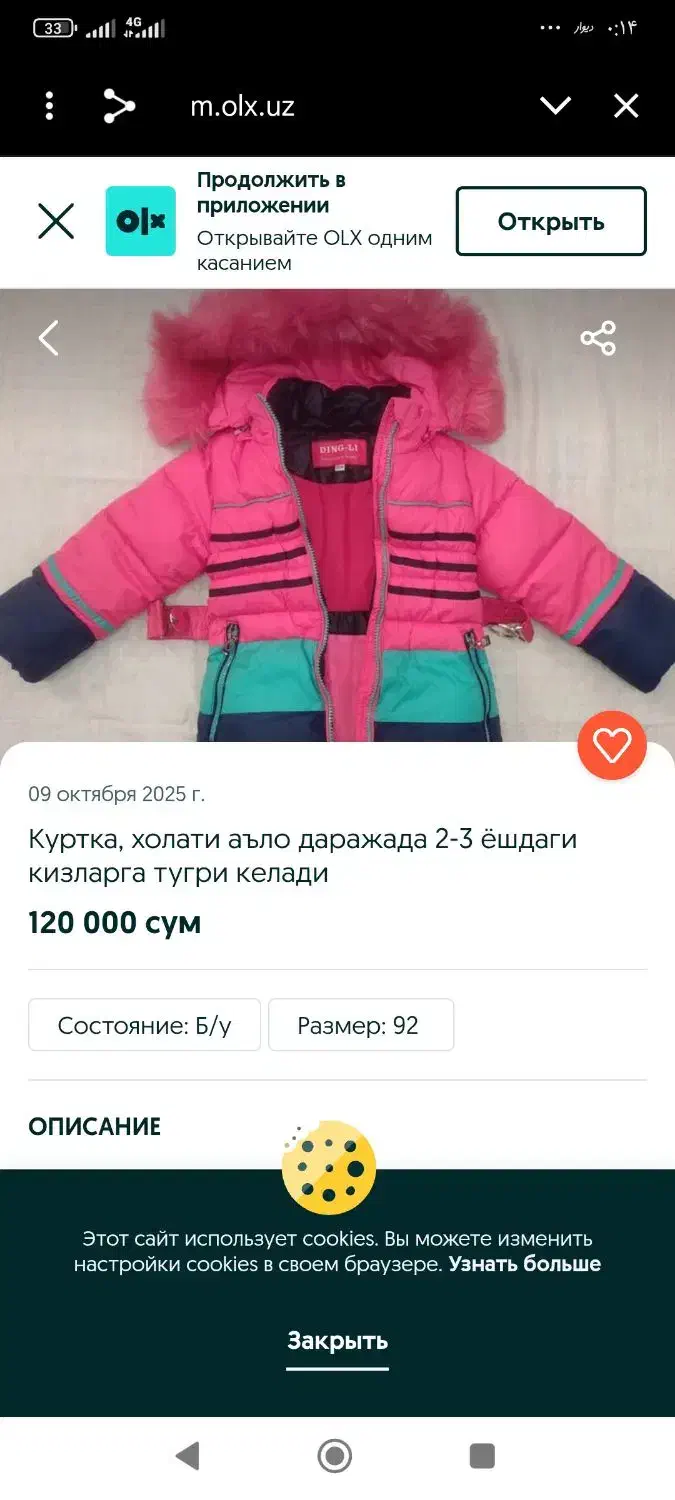Dismiss the OLX app banner
This screenshot has height=1500, width=675.
(56, 221)
